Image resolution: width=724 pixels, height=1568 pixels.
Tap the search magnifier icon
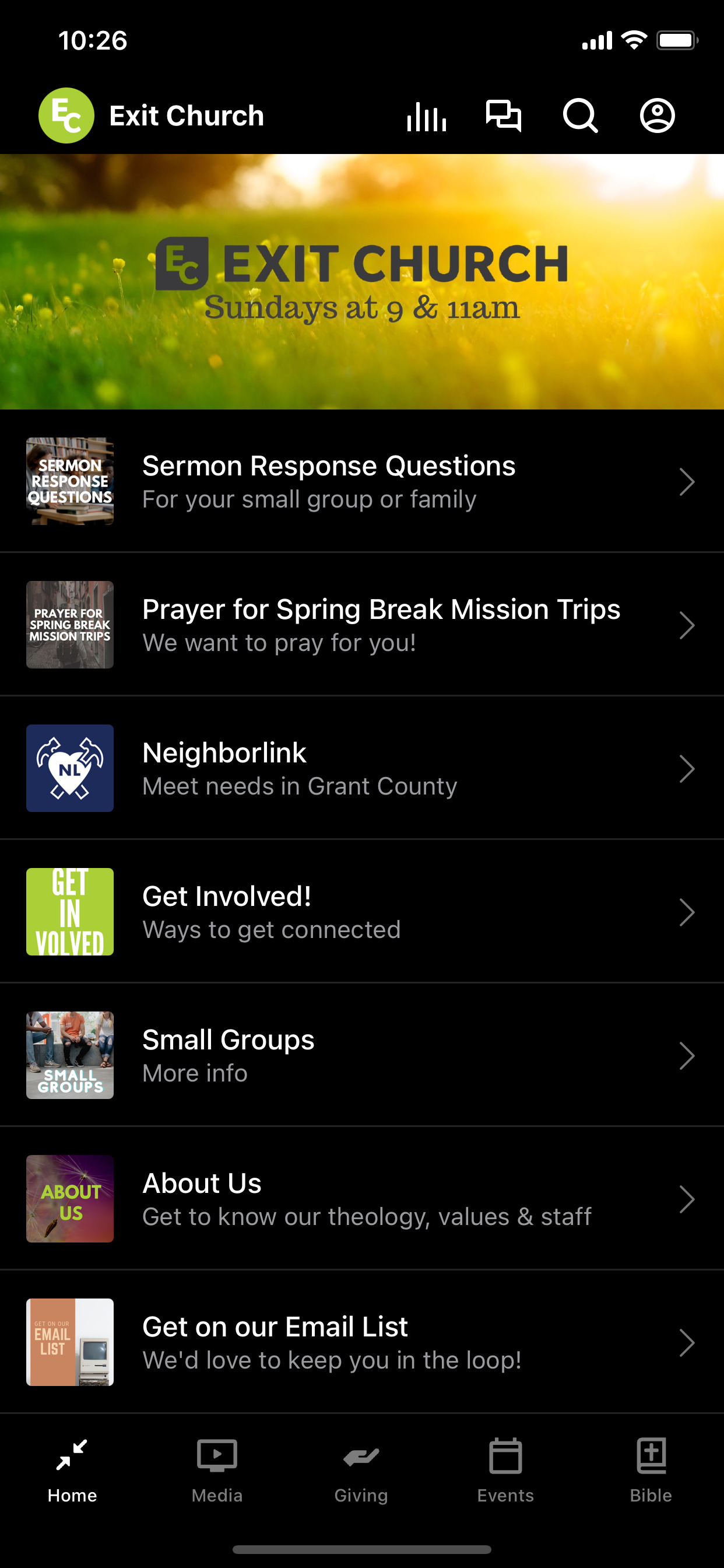[581, 116]
